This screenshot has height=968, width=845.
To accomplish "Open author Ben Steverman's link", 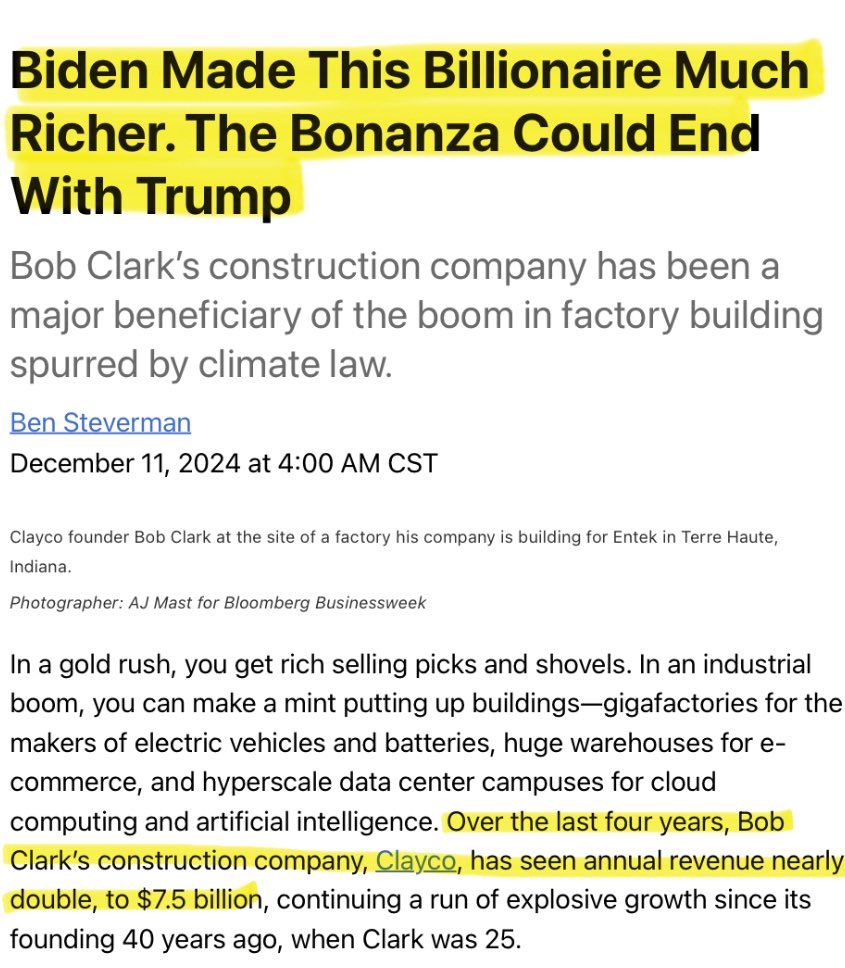I will [100, 422].
